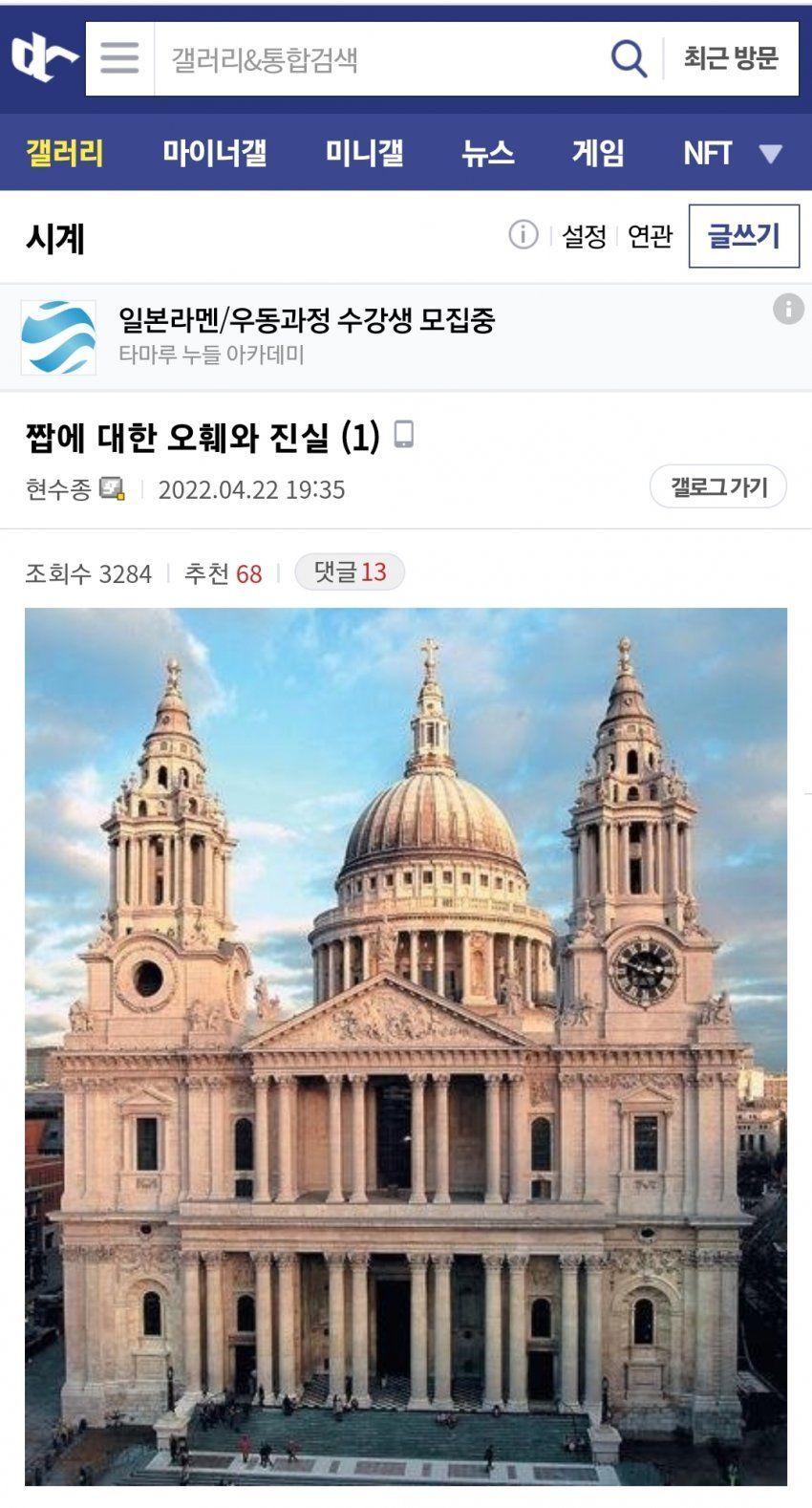Go to the DC home logo
This screenshot has width=812, height=1508.
[43, 57]
